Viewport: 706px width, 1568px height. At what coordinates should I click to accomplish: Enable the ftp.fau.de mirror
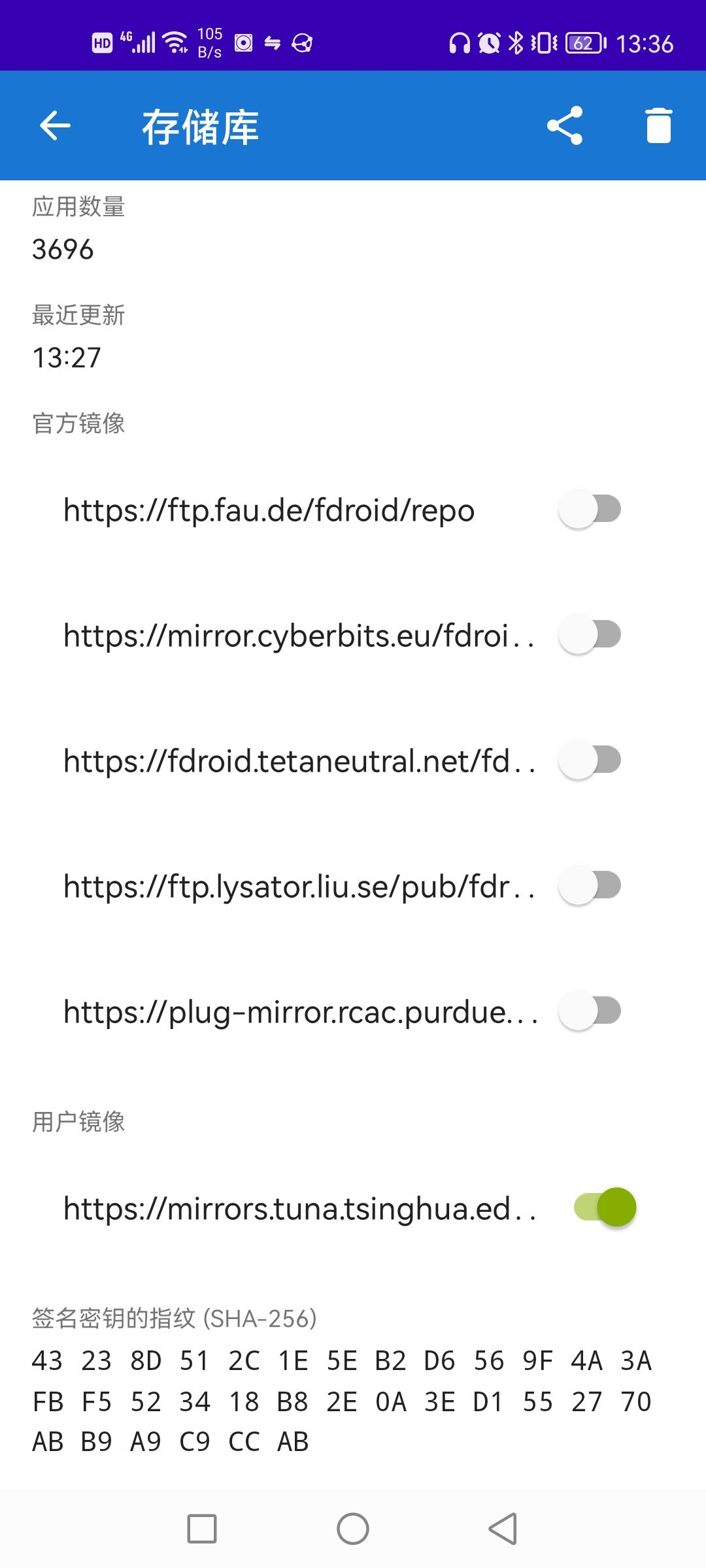pyautogui.click(x=590, y=509)
